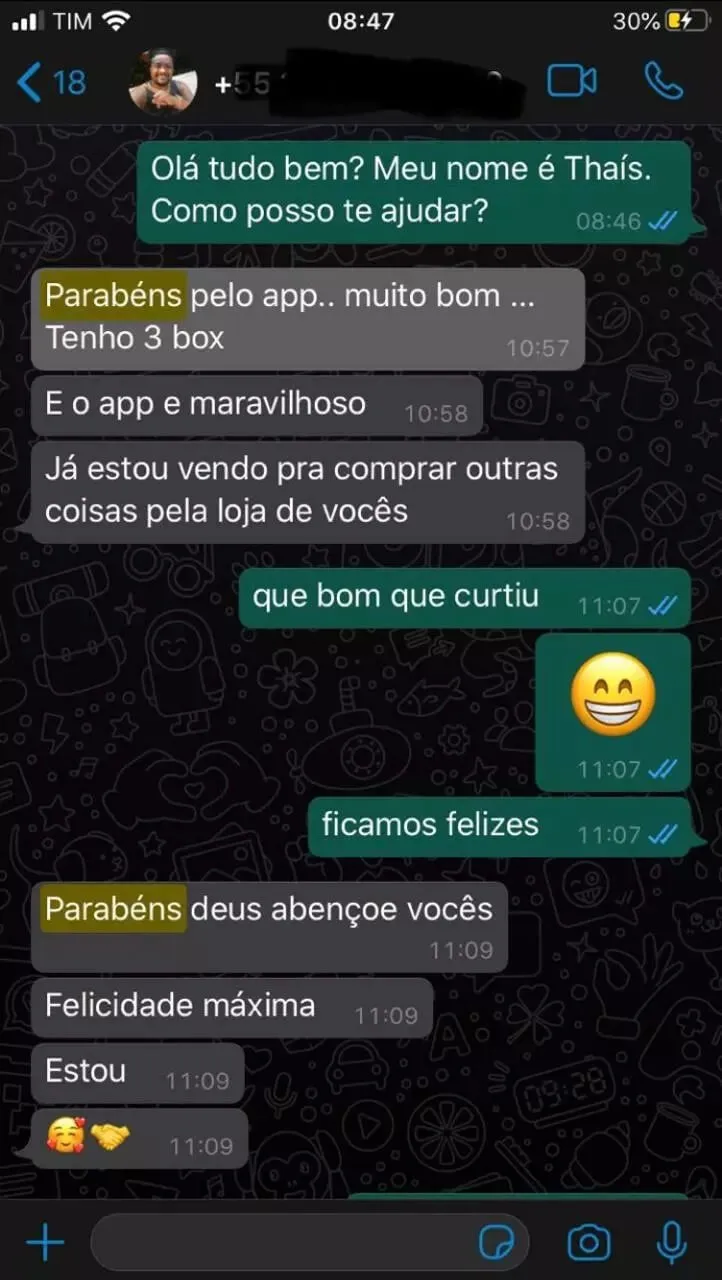Open the camera

pyautogui.click(x=588, y=1243)
